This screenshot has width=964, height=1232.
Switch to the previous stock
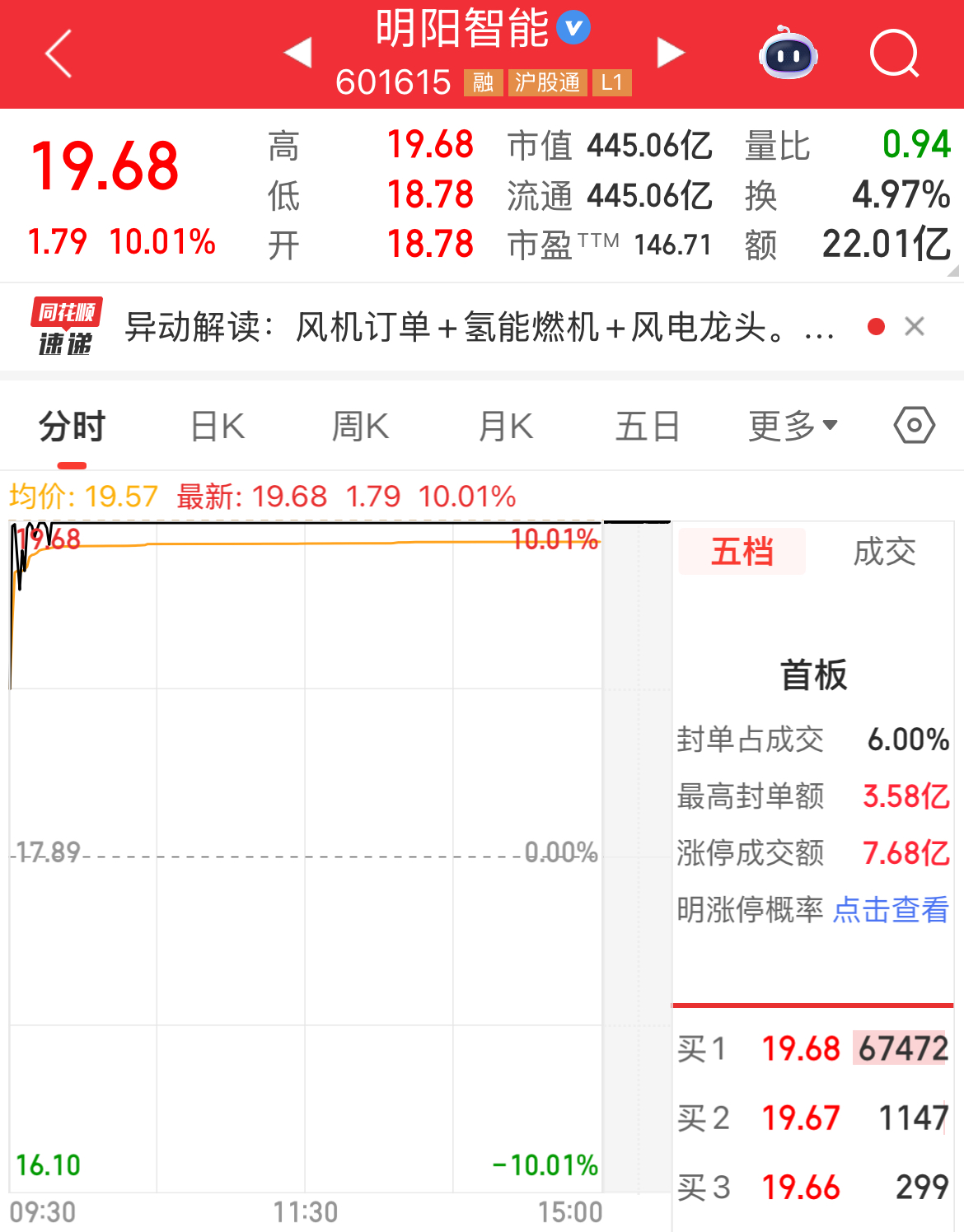click(298, 53)
